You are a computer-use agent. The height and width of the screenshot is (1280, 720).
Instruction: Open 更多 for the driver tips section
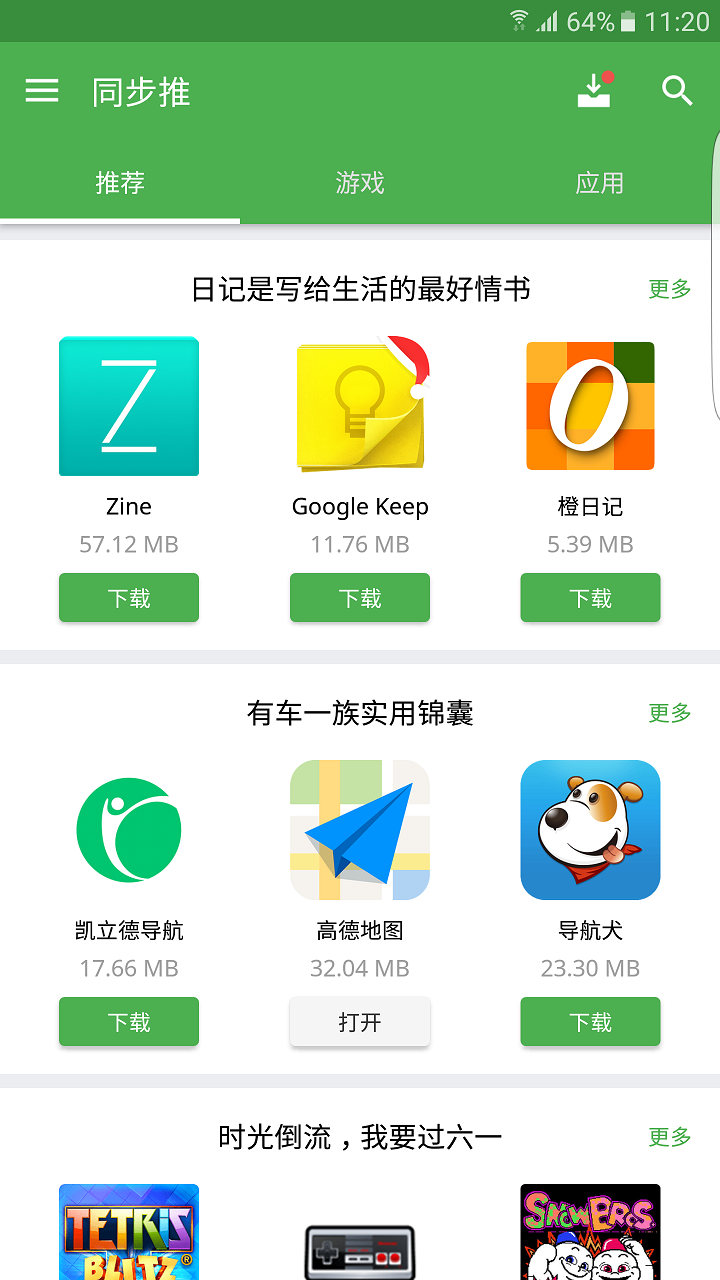tap(669, 713)
